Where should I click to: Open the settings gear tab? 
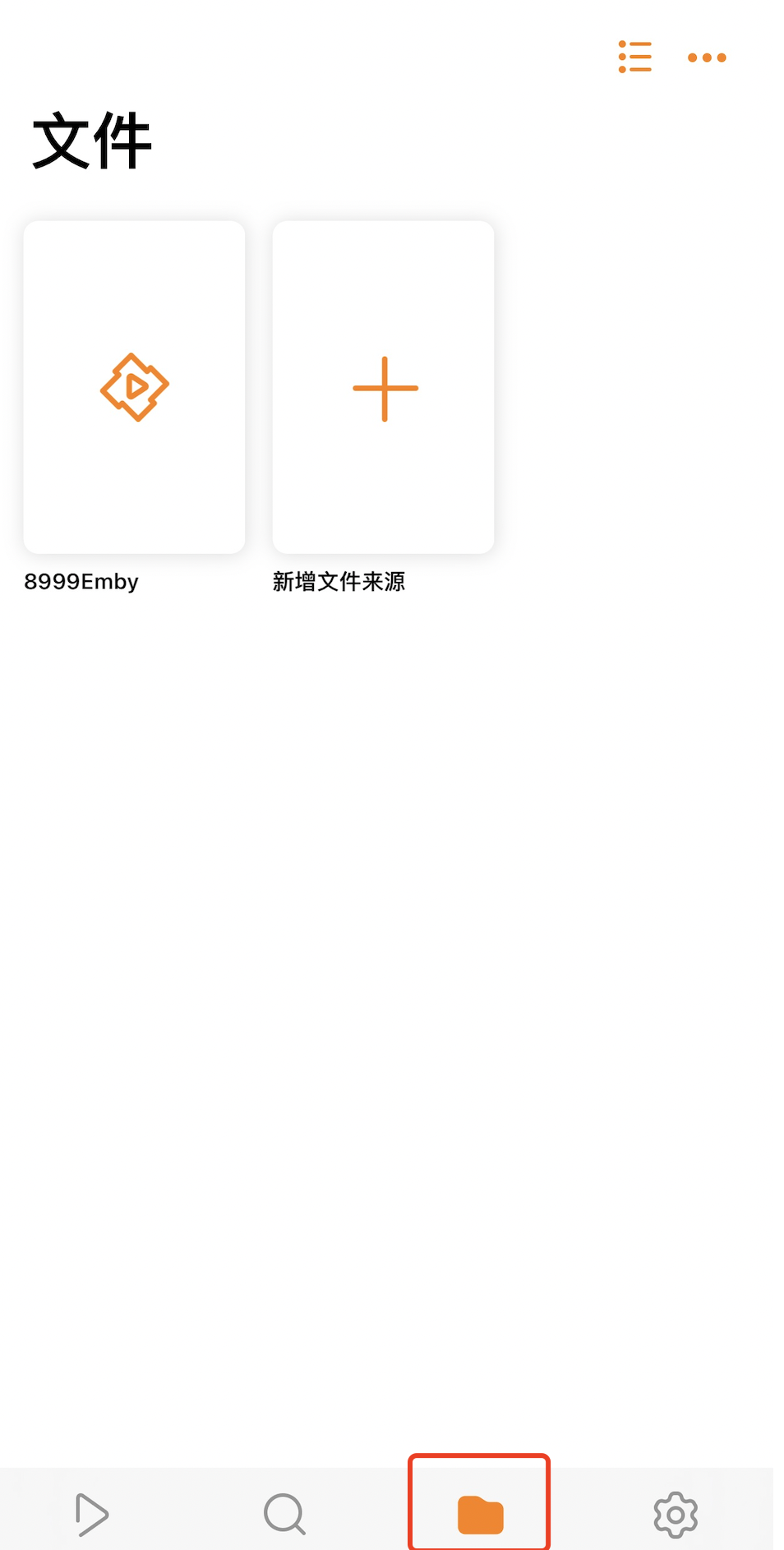676,1515
